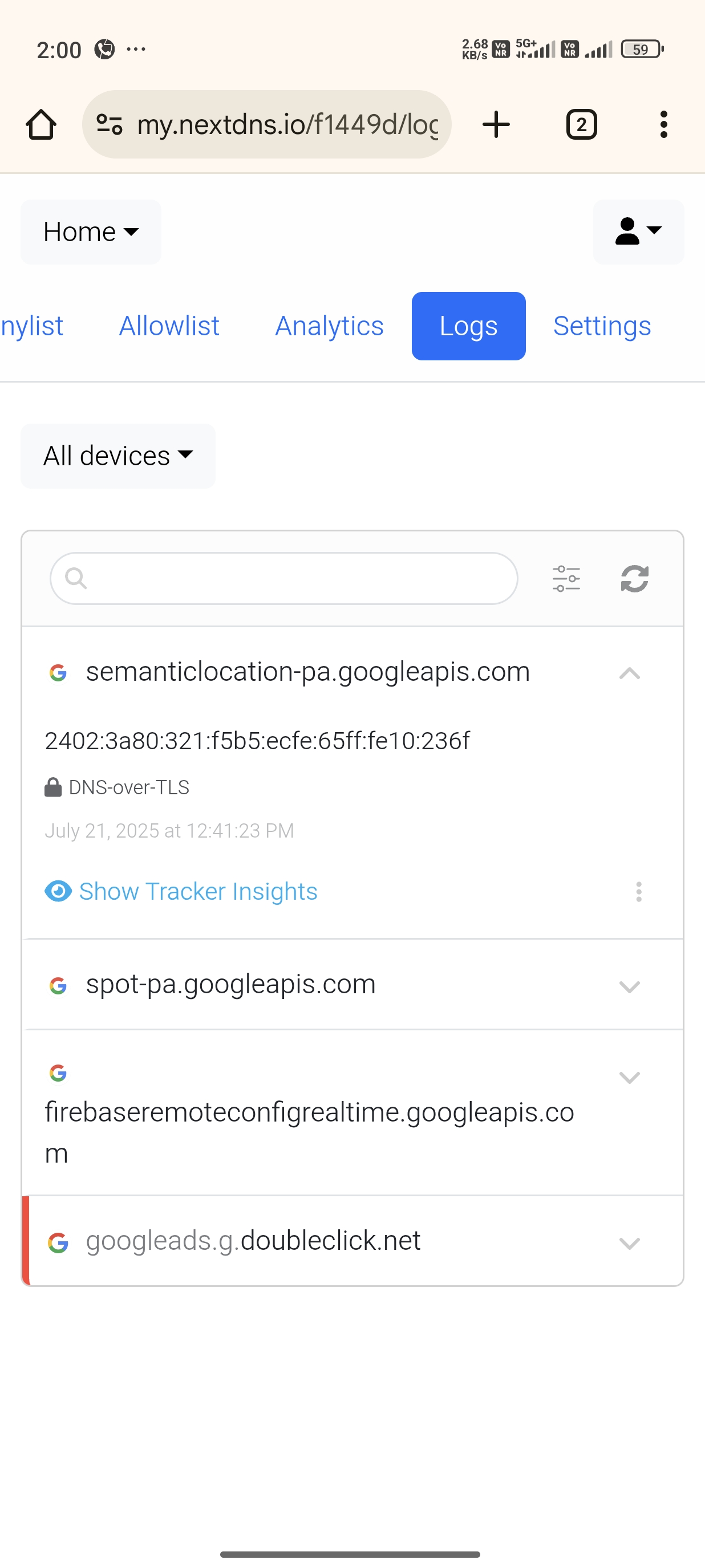Viewport: 705px width, 1568px height.
Task: Open the three-dot menu beside Tracker Insights
Action: pyautogui.click(x=639, y=892)
